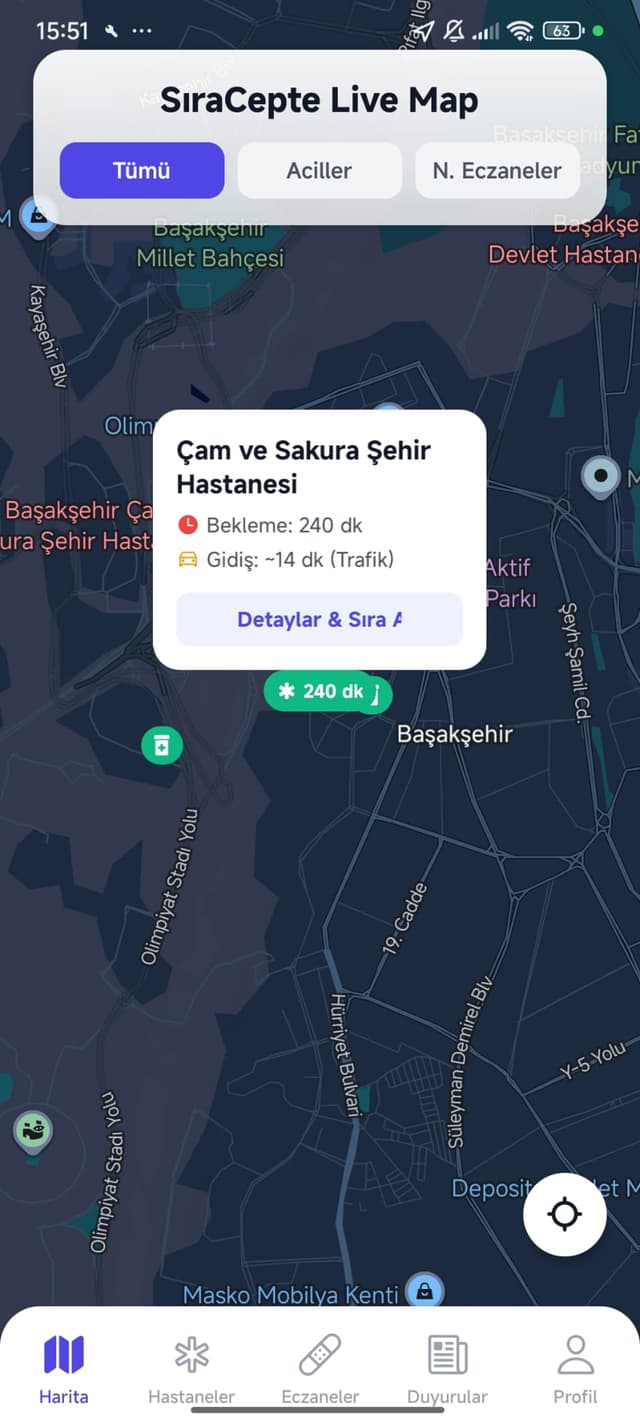Tap the green pharmacy map marker
Viewport: 640px width, 1423px height.
point(161,745)
